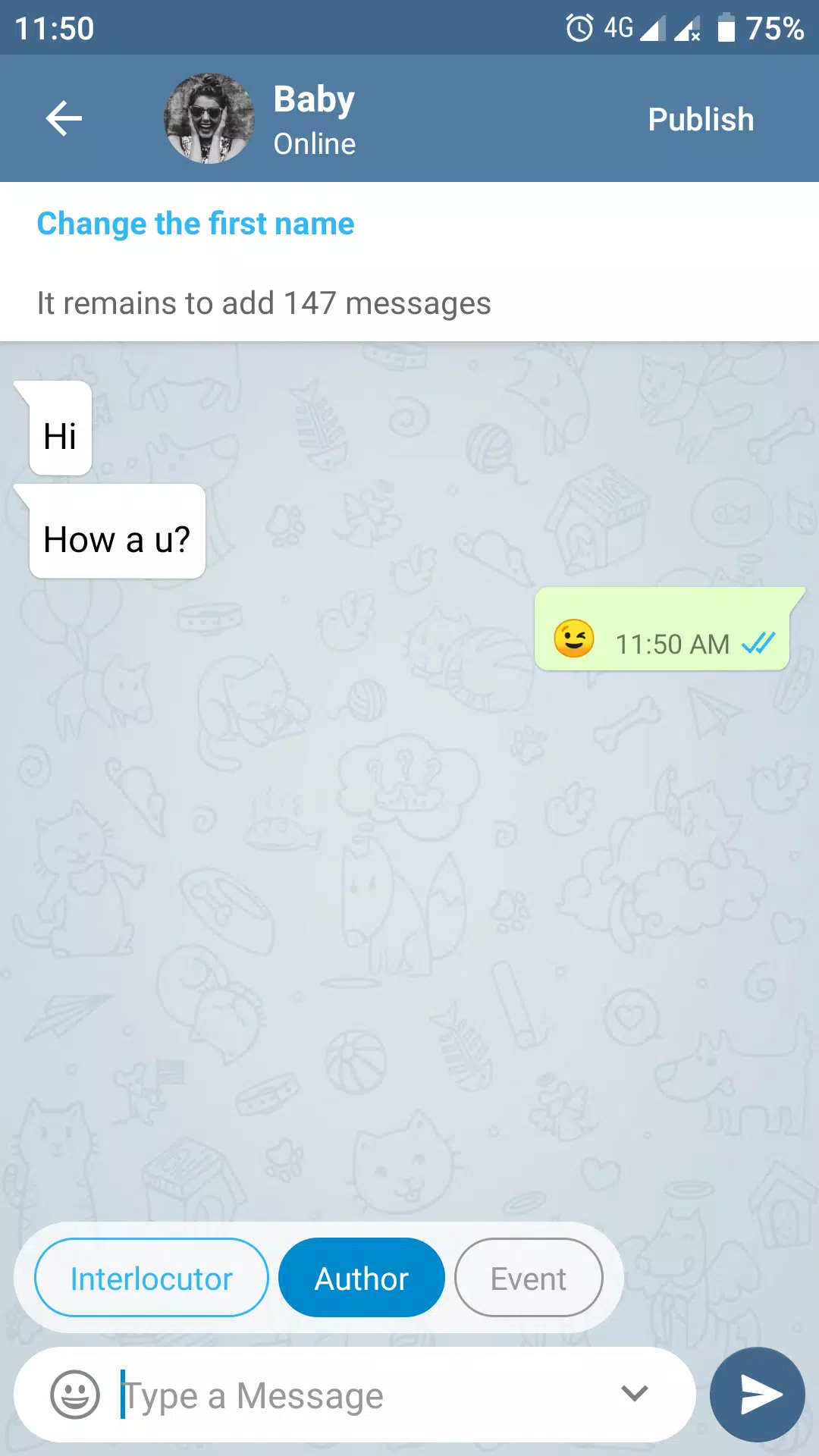The height and width of the screenshot is (1456, 819).
Task: Tap the Publish menu item
Action: coord(700,118)
